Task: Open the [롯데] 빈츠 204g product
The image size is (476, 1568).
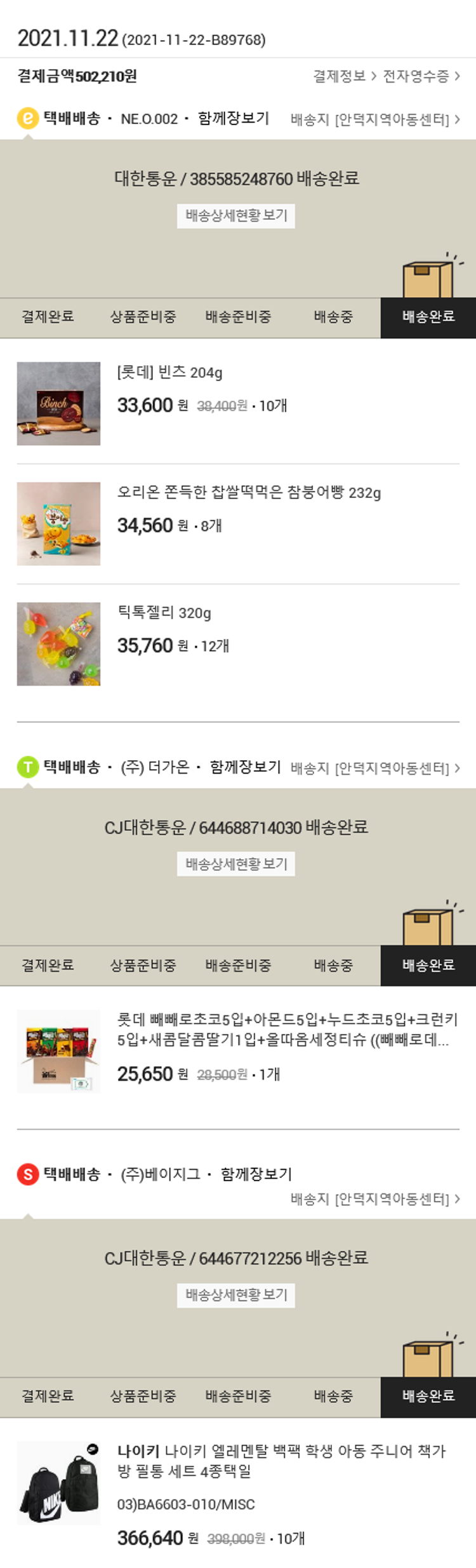Action: tap(169, 373)
